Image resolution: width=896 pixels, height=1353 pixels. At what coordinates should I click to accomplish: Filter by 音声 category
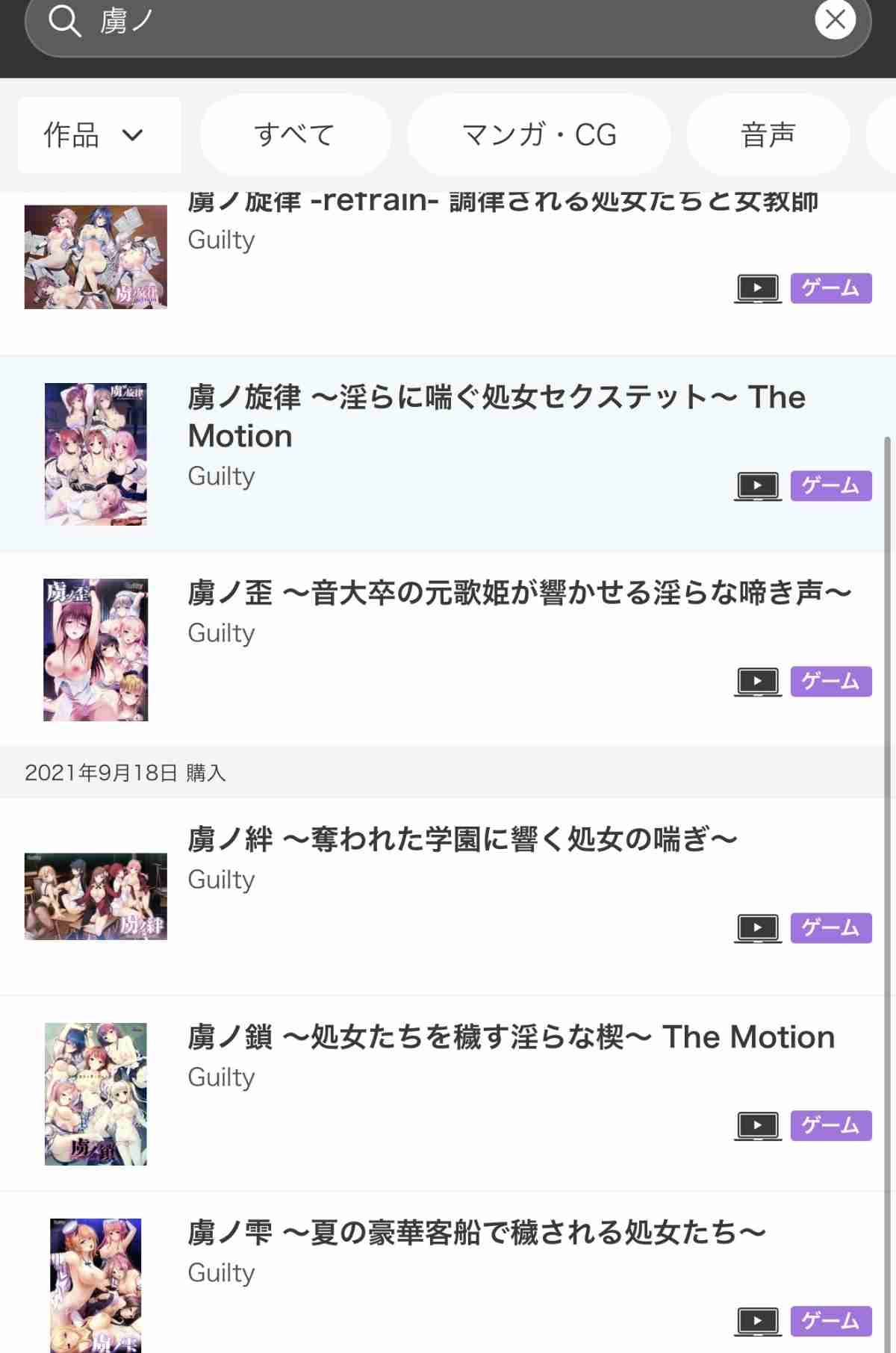click(768, 135)
